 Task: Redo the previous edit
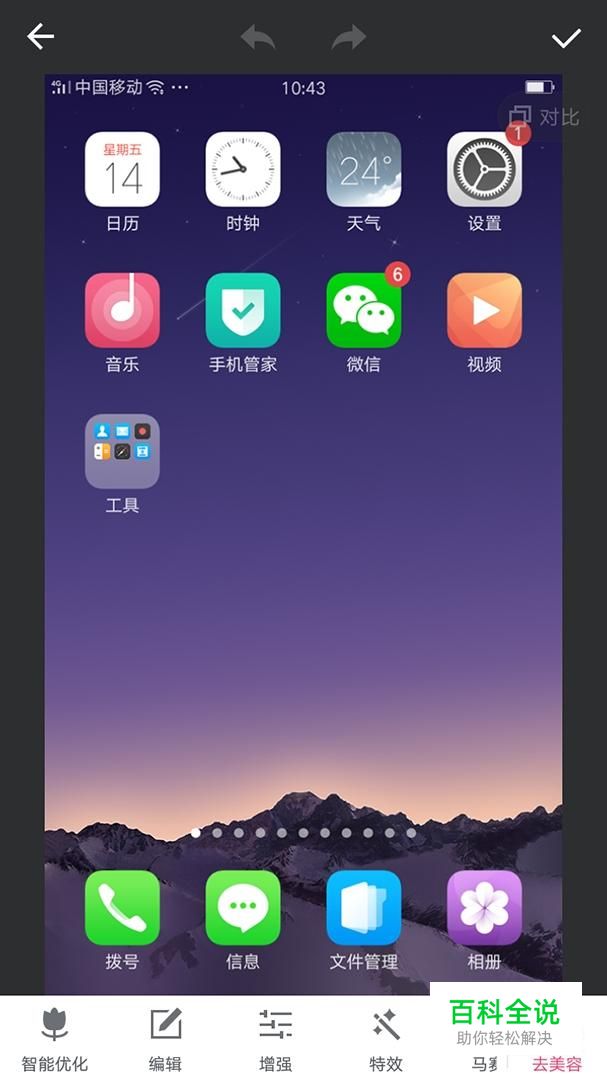pyautogui.click(x=349, y=37)
